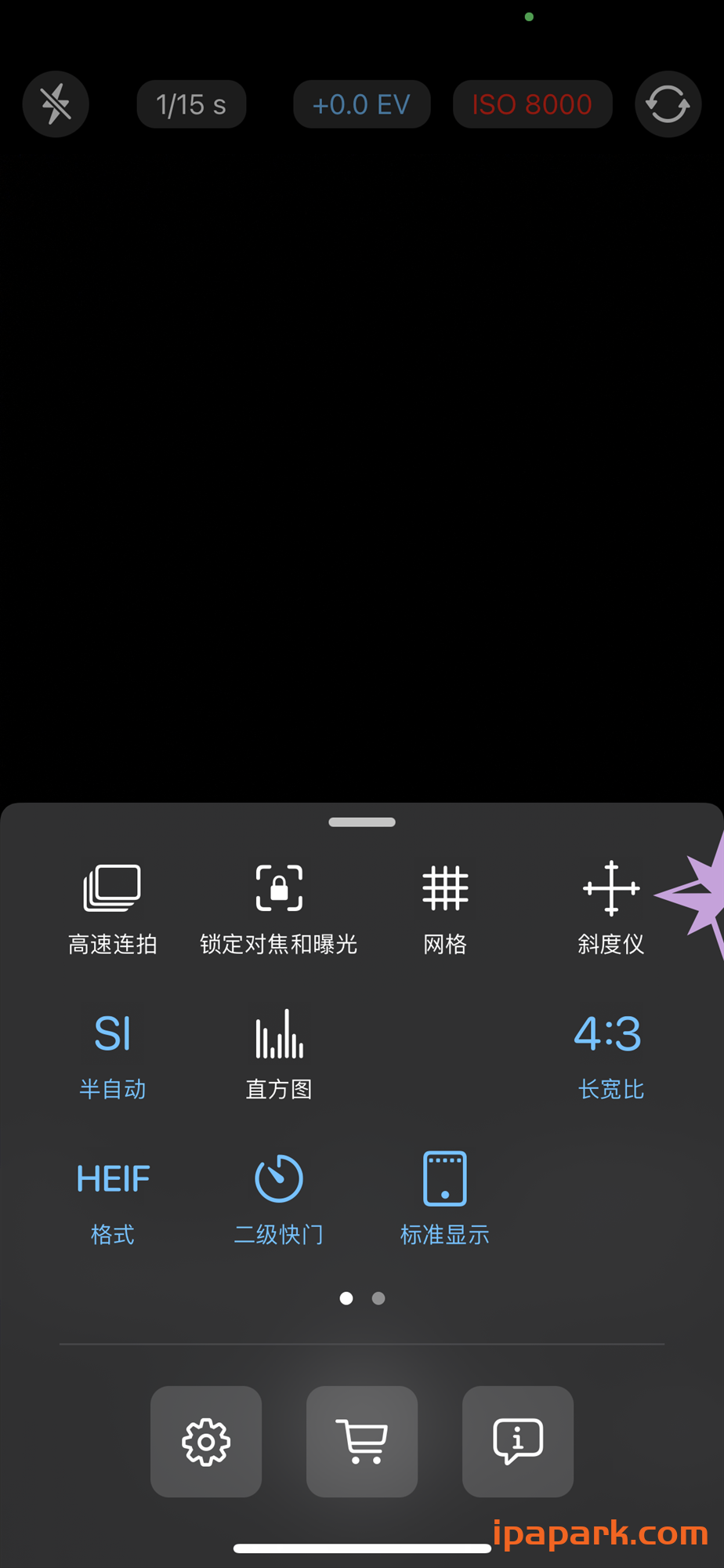Viewport: 724px width, 1568px height.
Task: Tap the ISO 8000 indicator
Action: (x=532, y=104)
